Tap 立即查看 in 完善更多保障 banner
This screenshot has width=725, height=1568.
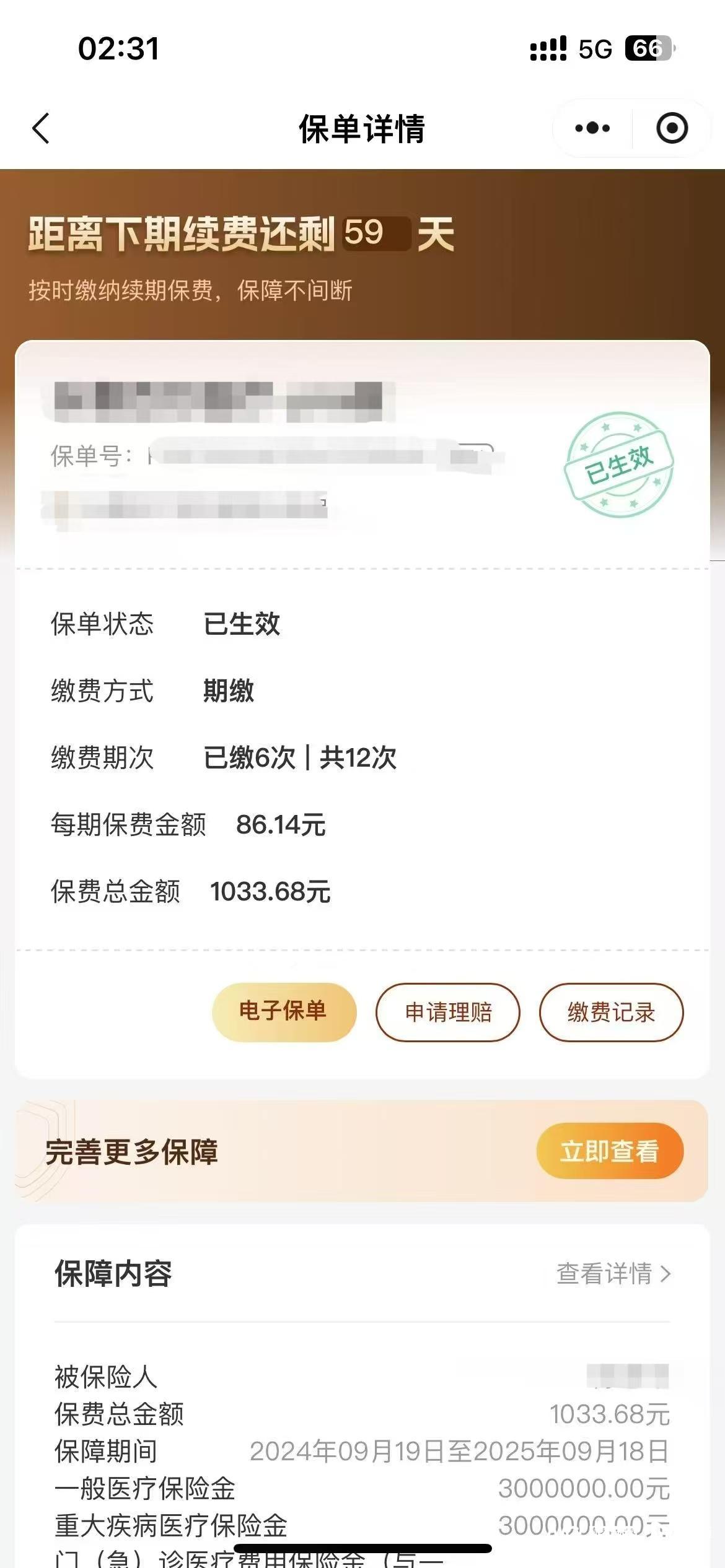[610, 1151]
